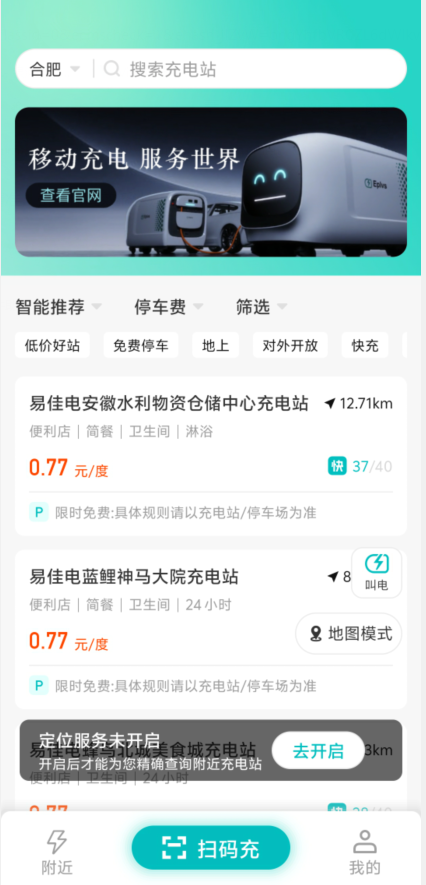Expand the 智能推荐 sort dropdown
Viewport: 426px width, 885px height.
(x=59, y=307)
